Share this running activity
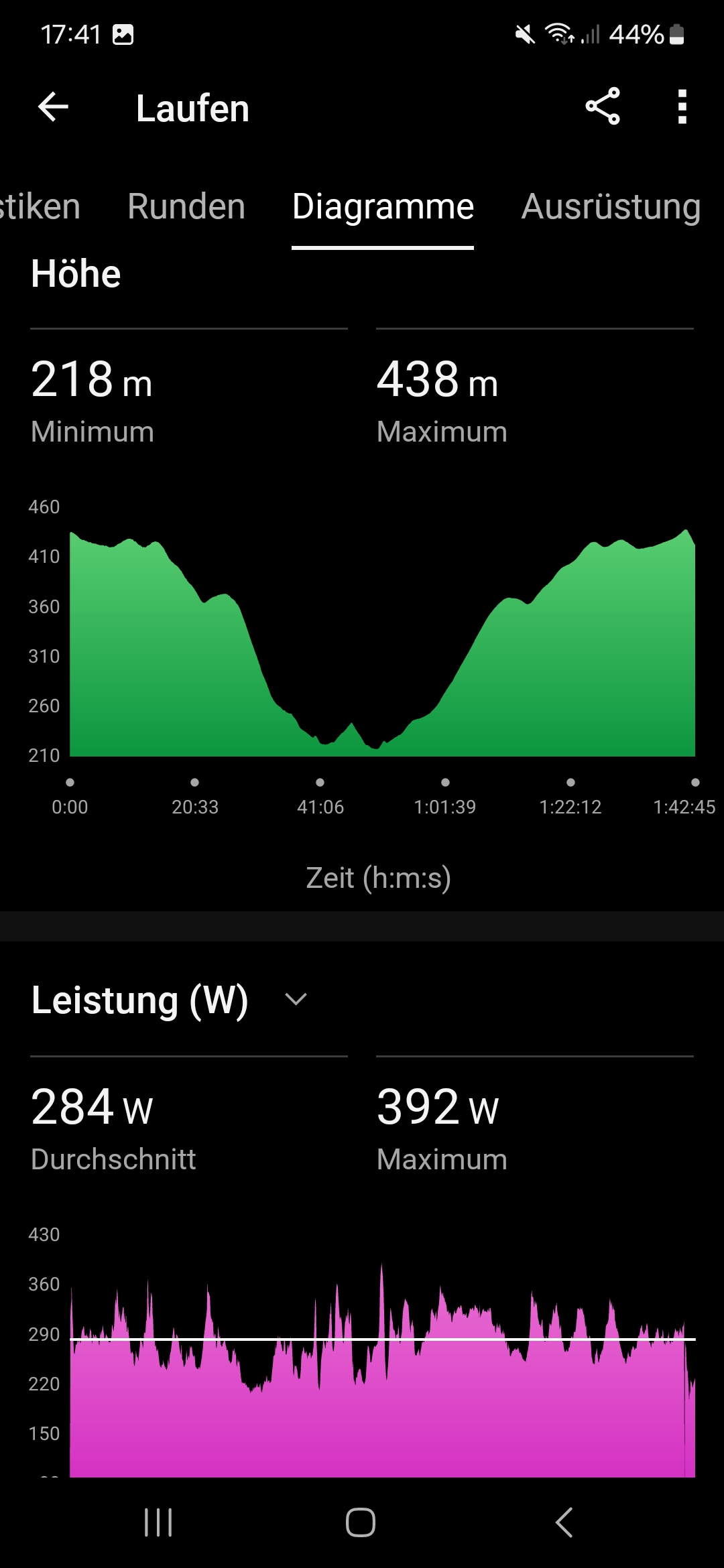Screen dimensions: 724x1568 603,107
